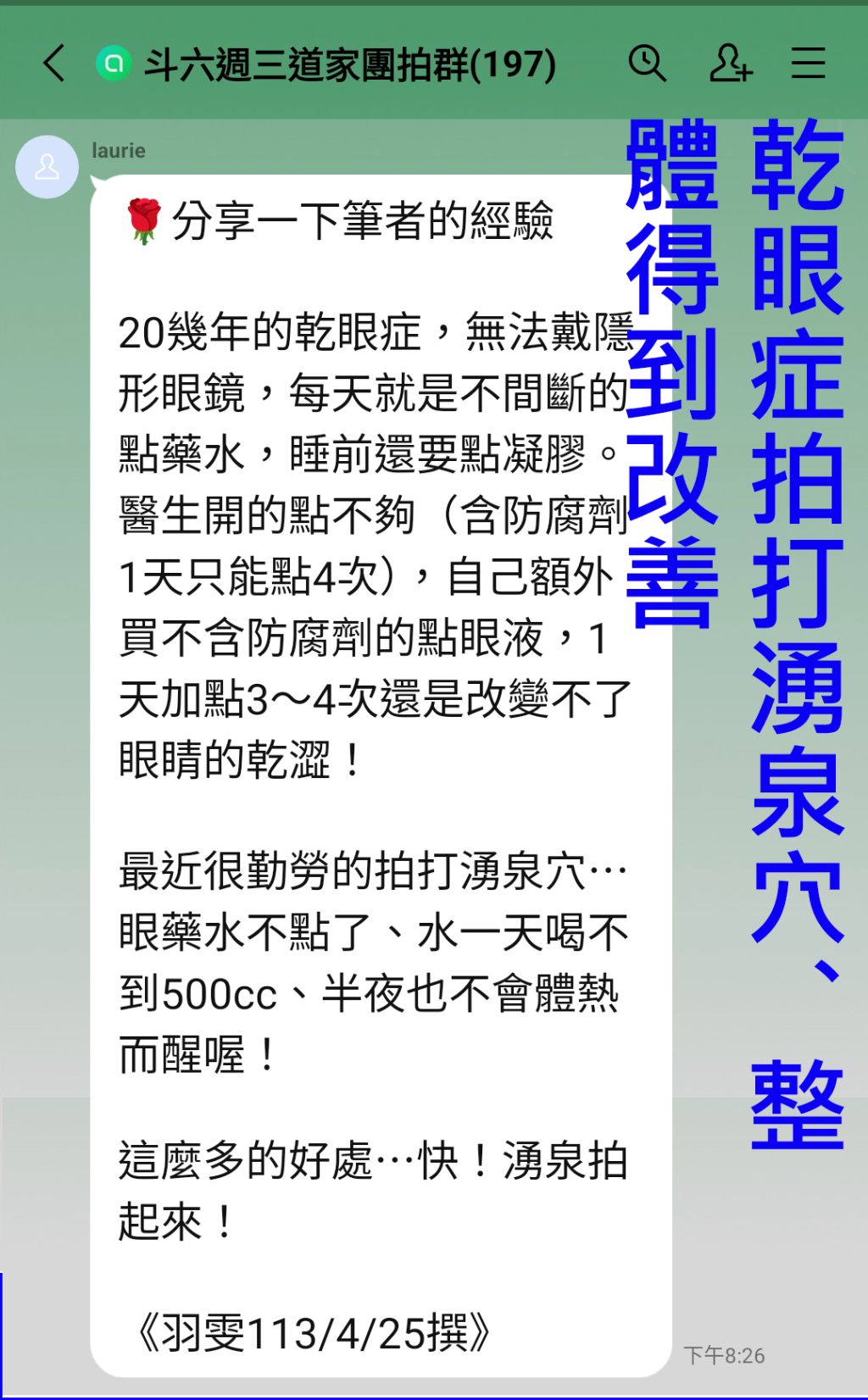Open laurie's profile avatar
868x1400 pixels.
coord(47,167)
